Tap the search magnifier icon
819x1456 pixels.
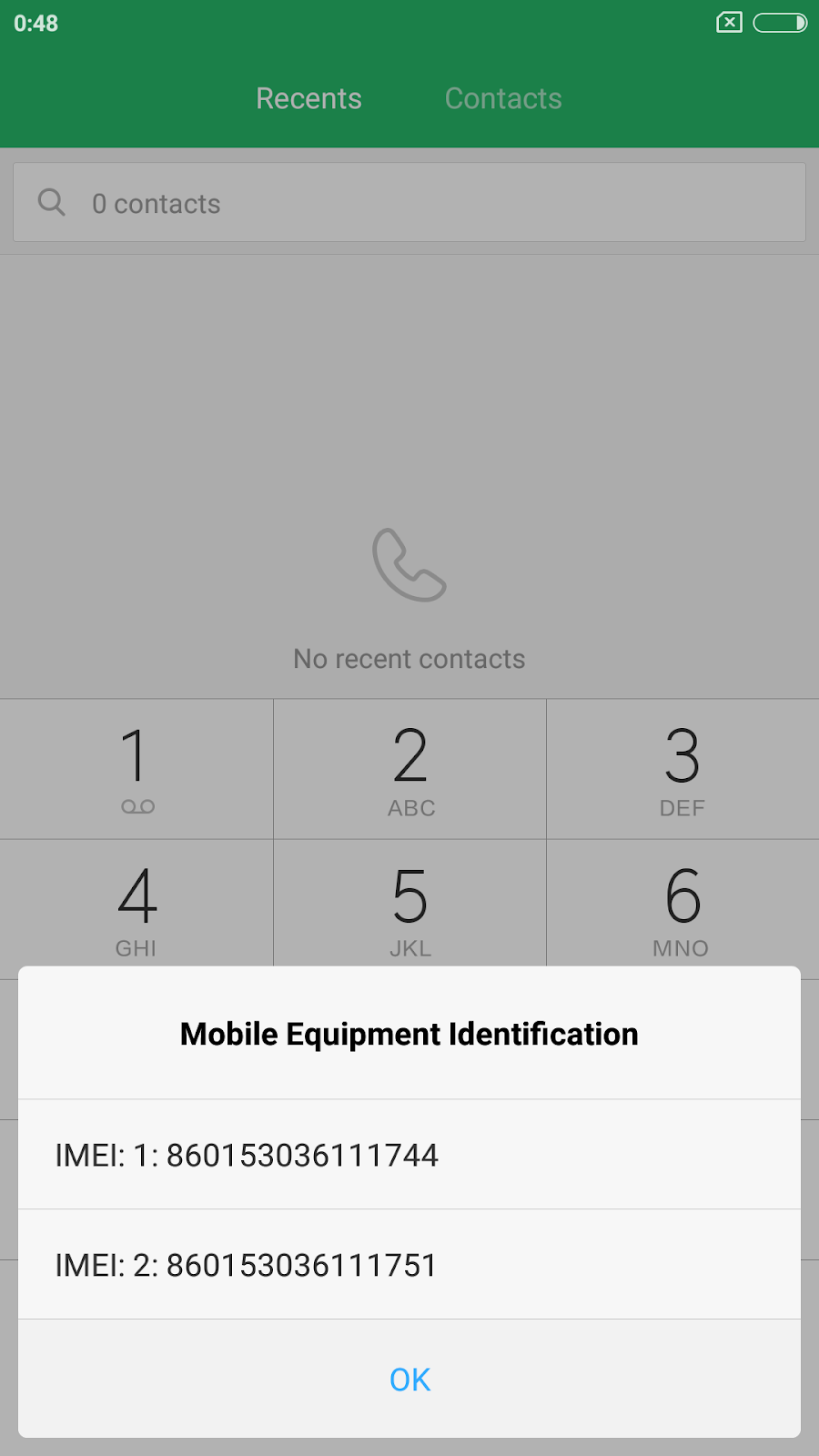pos(52,203)
